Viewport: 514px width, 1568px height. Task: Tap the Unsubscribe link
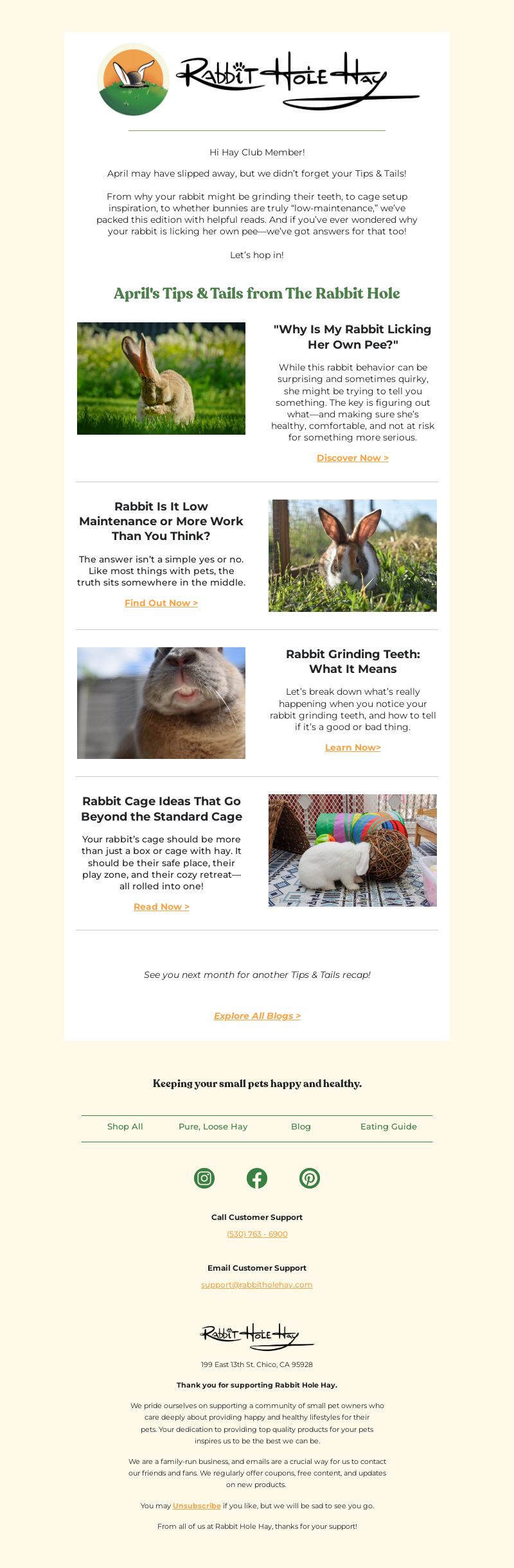[197, 1506]
